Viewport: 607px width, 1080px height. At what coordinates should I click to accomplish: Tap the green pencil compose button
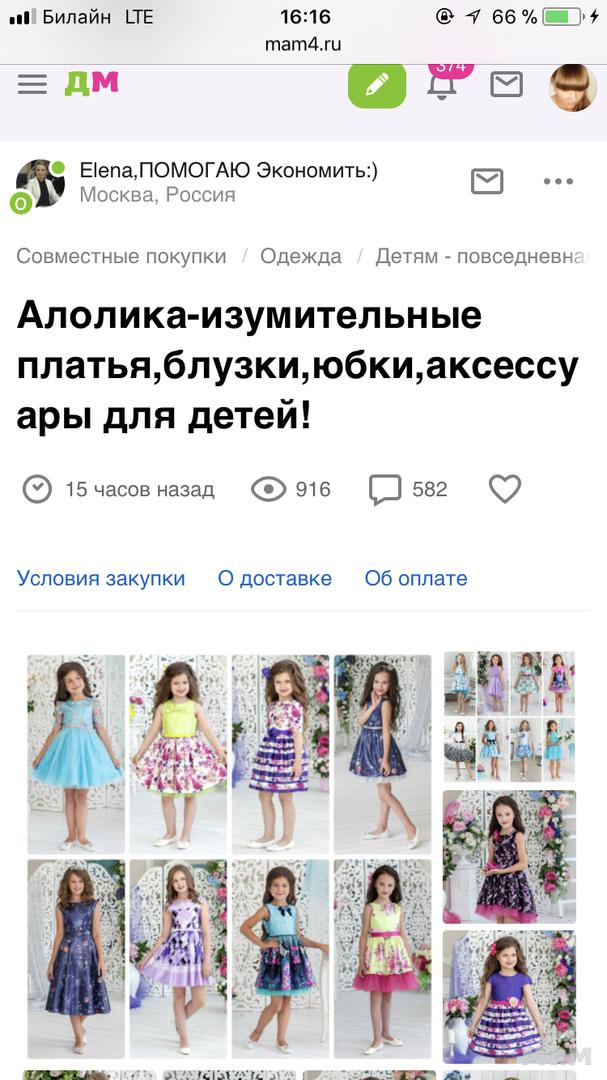point(377,85)
